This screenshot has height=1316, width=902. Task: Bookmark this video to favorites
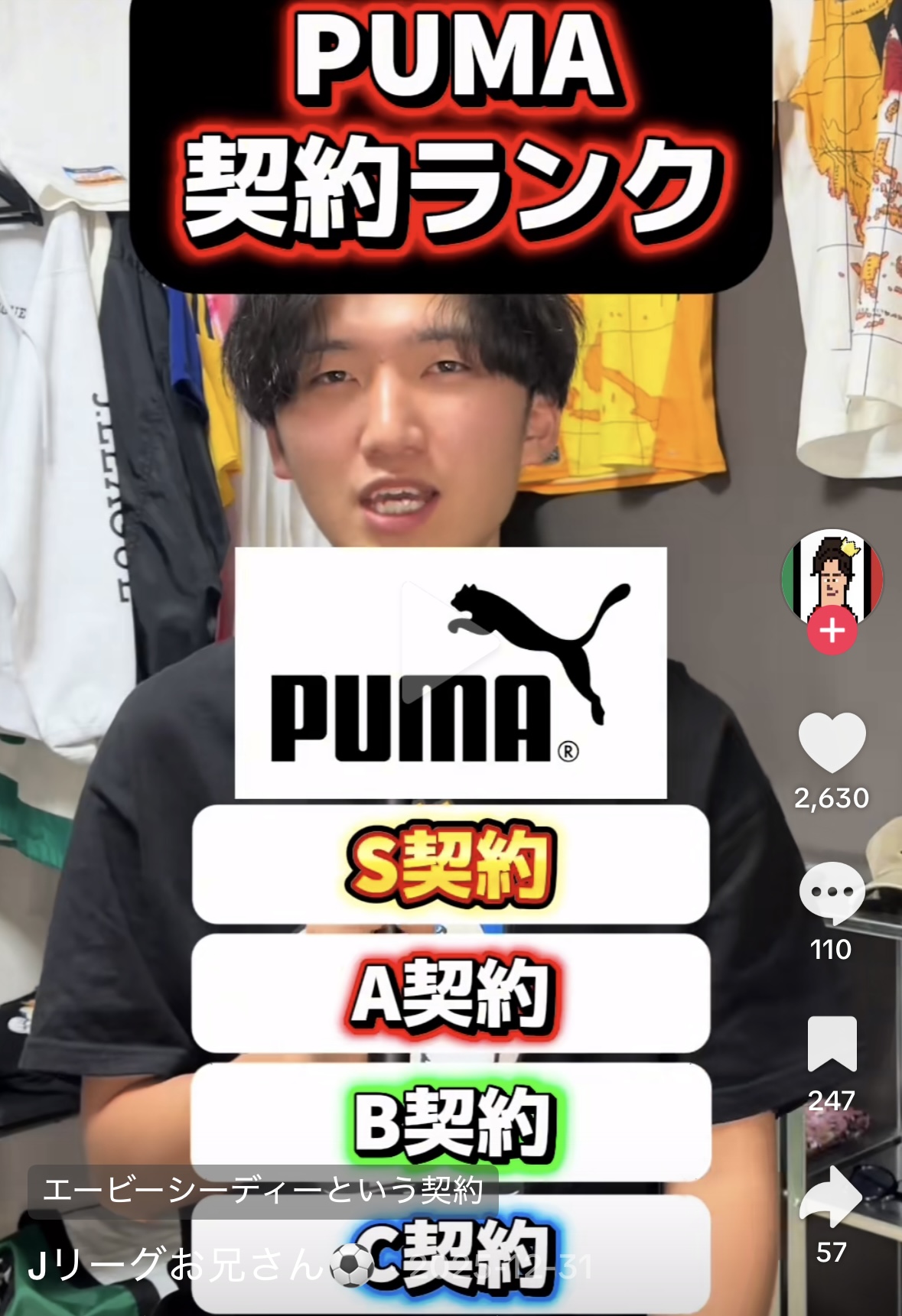coord(832,1044)
